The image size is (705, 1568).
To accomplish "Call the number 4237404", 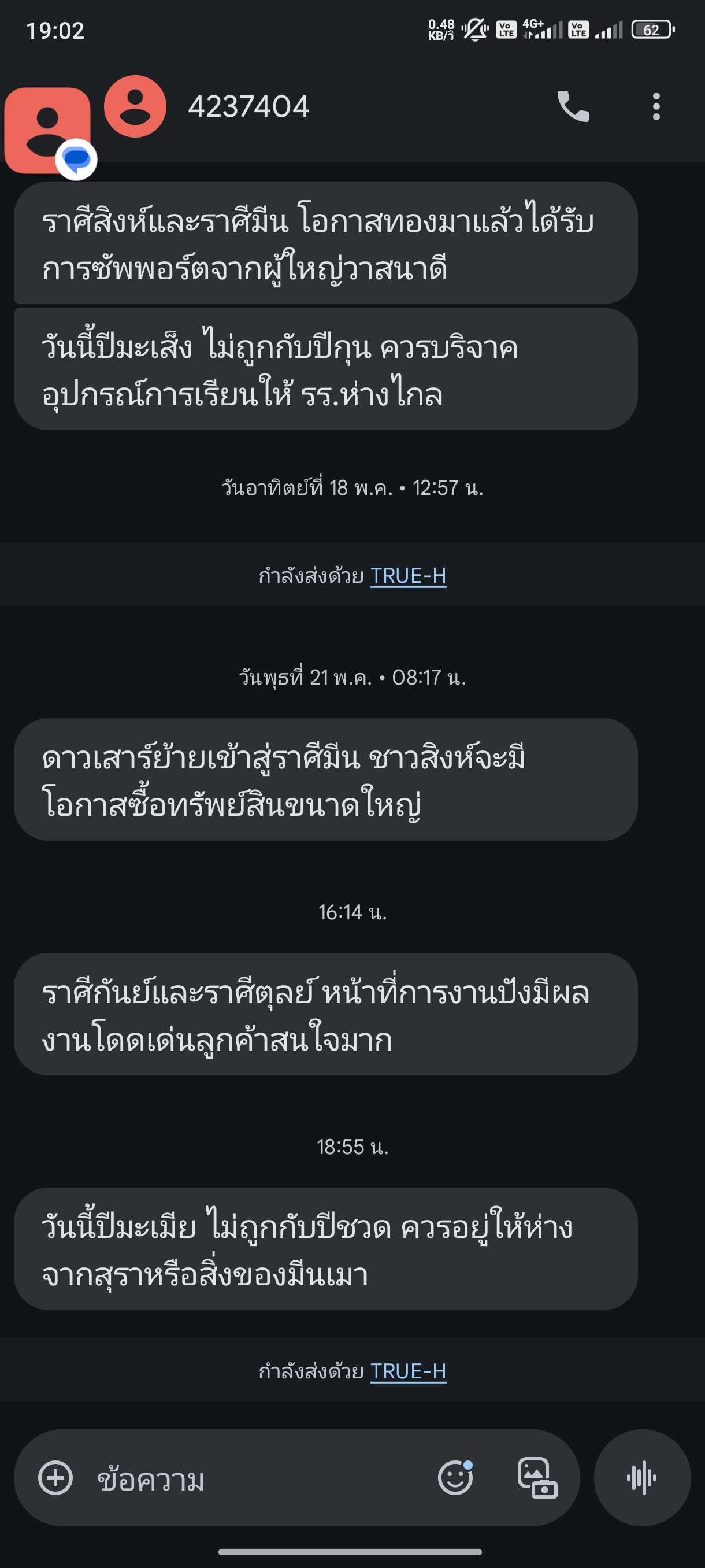I will pos(573,106).
